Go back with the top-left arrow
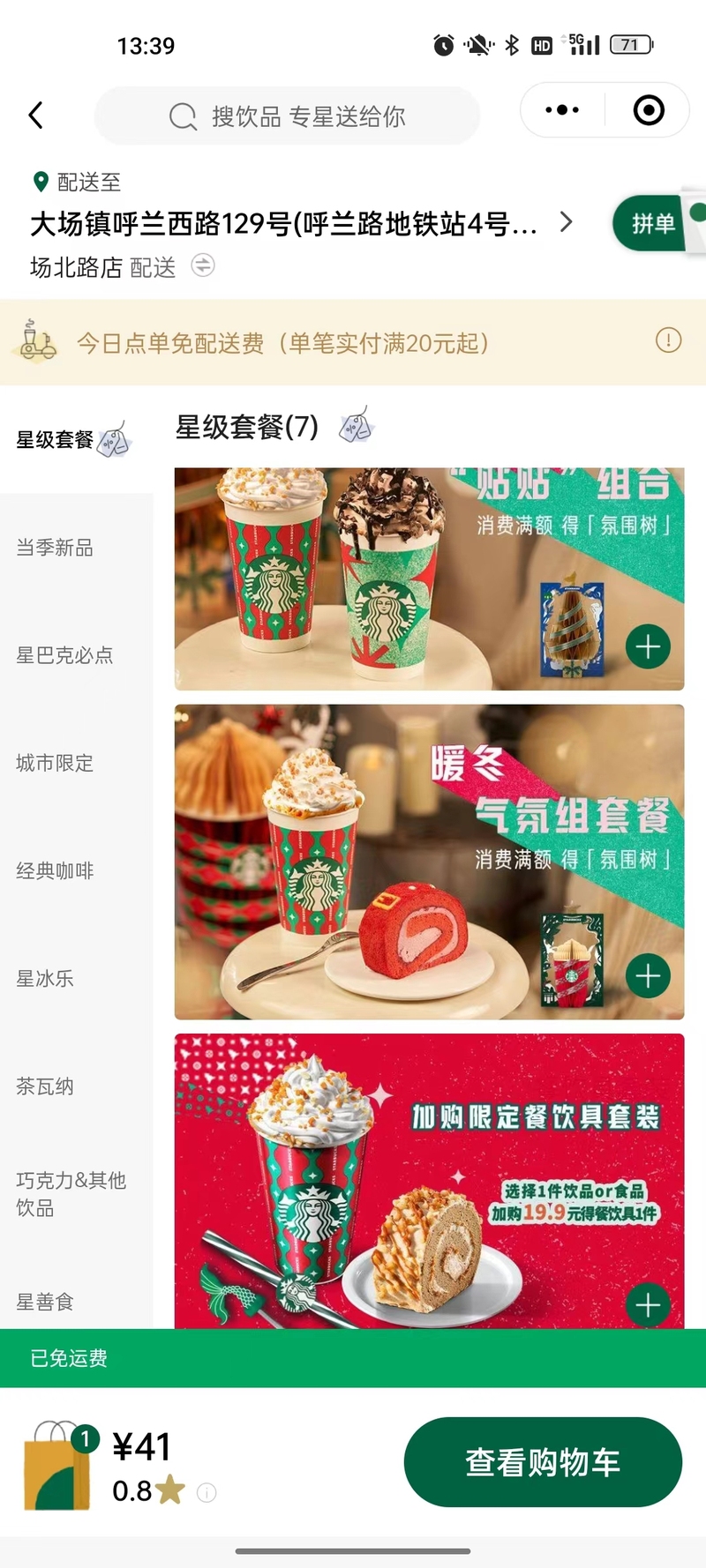706x1568 pixels. [36, 116]
